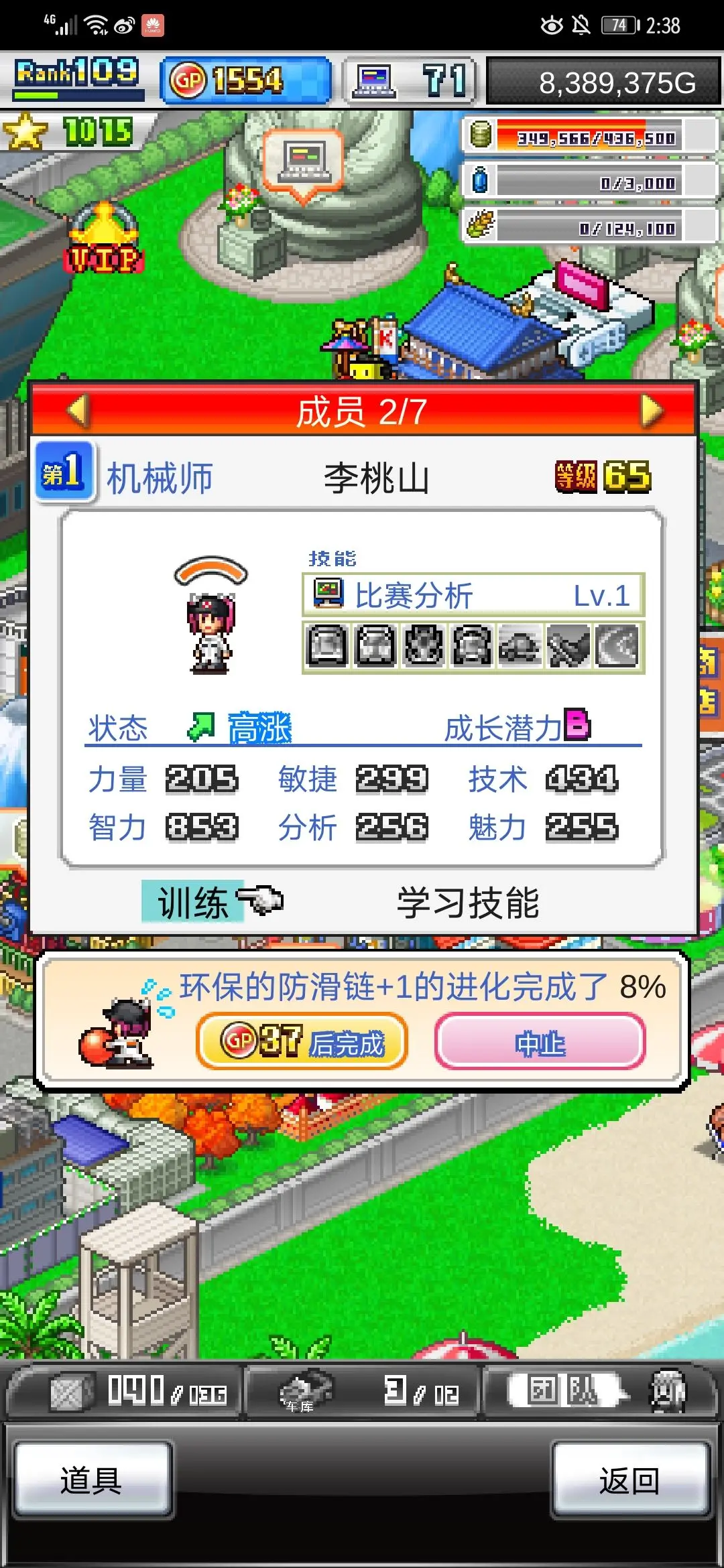
Task: Open the VIP badge
Action: pos(104,241)
